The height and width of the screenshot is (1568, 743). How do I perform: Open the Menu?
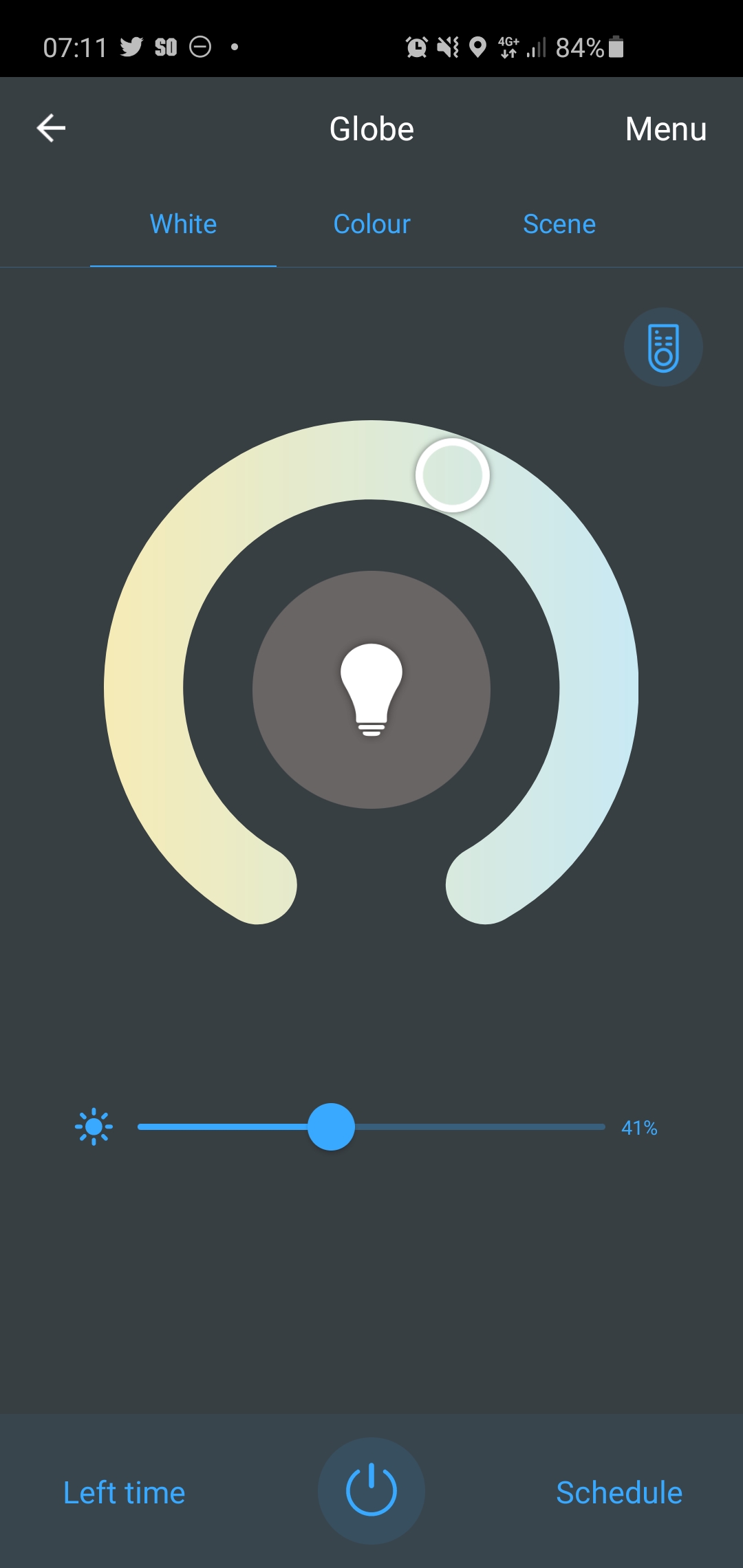pyautogui.click(x=665, y=129)
